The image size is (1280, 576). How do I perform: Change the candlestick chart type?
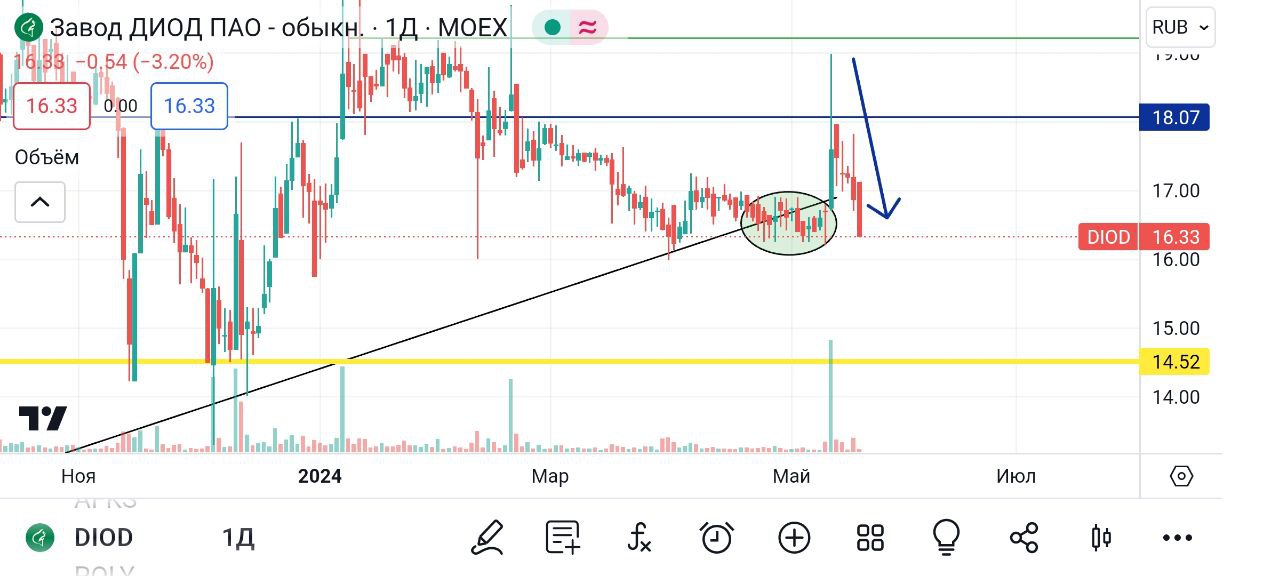1100,538
